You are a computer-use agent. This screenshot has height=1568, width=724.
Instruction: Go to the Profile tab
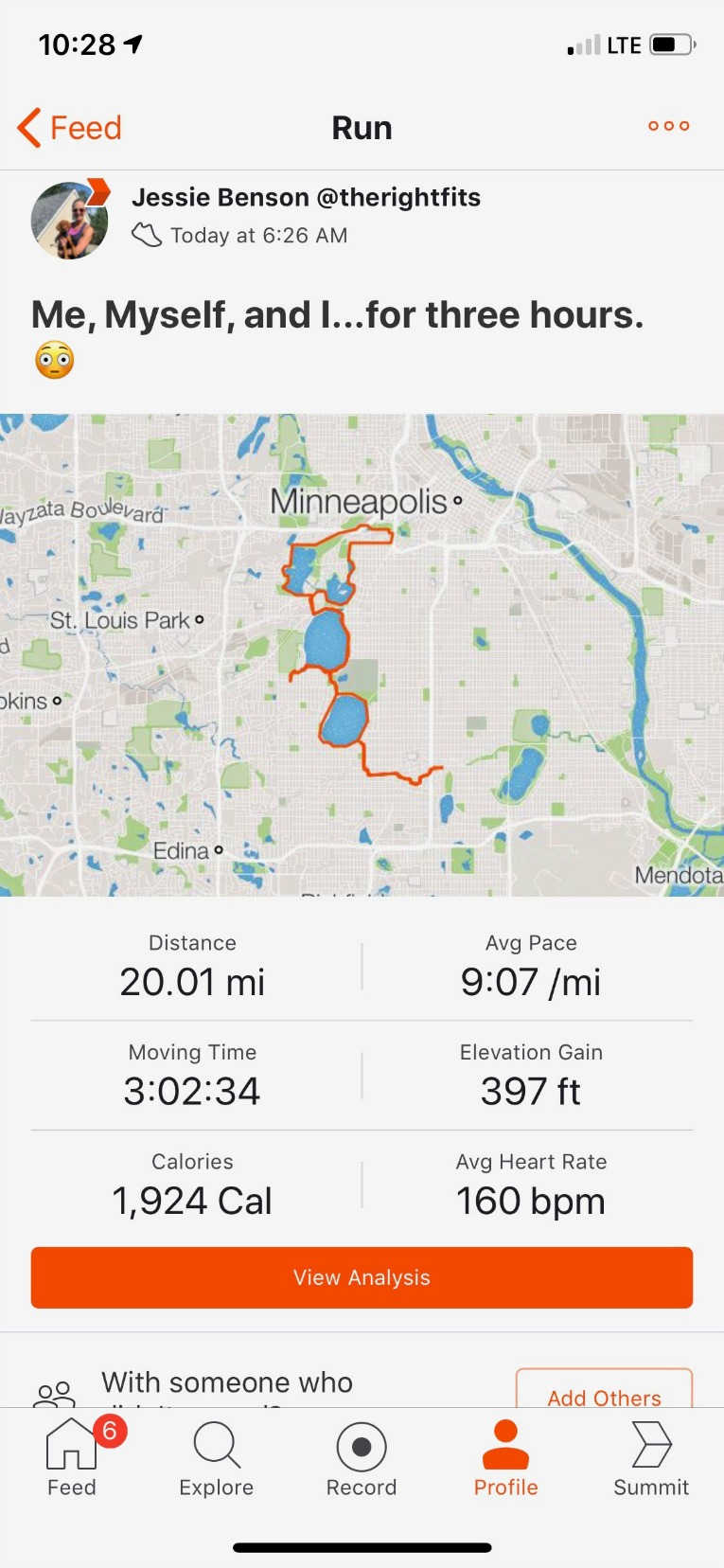(x=506, y=1459)
